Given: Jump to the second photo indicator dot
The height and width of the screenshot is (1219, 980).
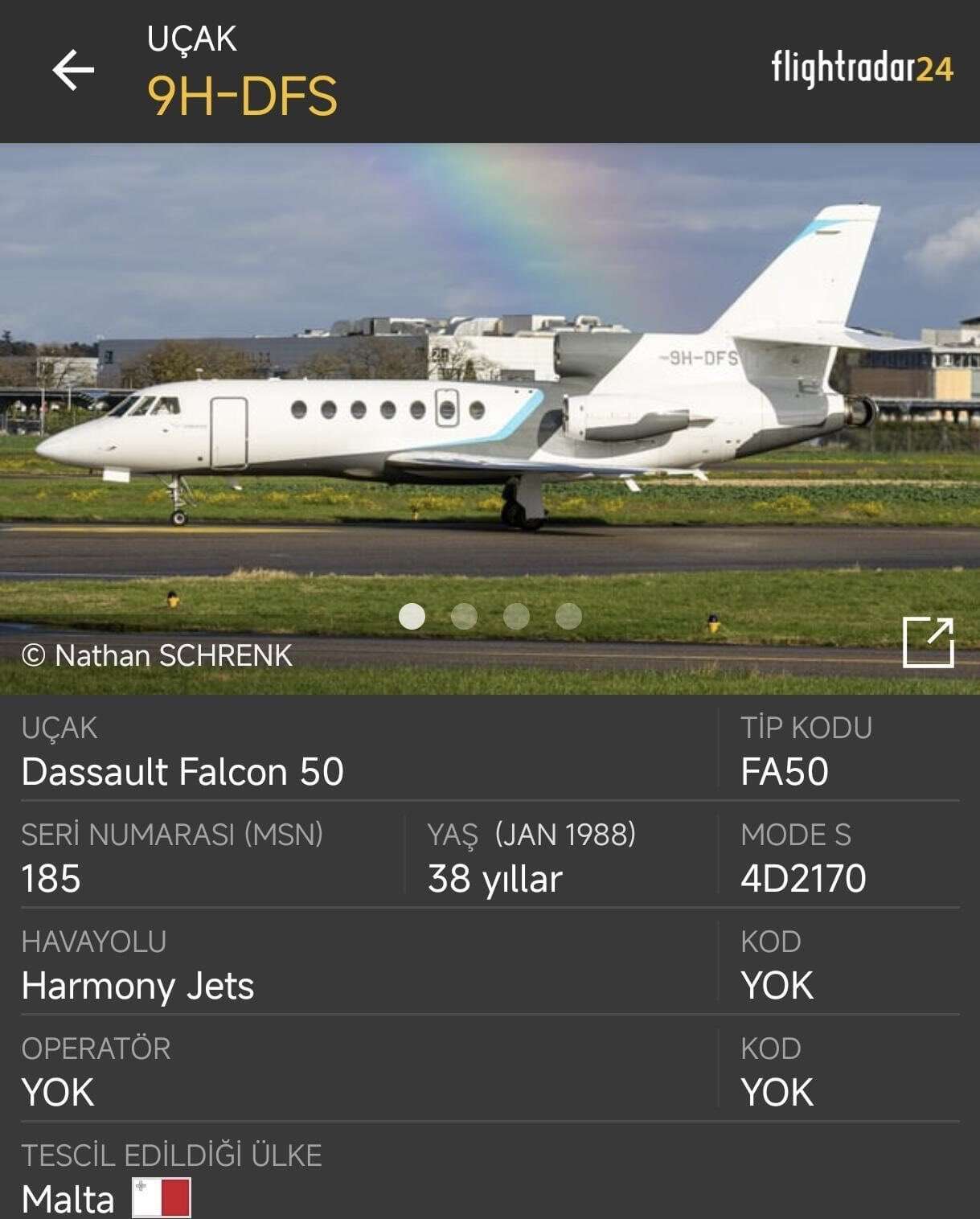Looking at the screenshot, I should pyautogui.click(x=464, y=617).
